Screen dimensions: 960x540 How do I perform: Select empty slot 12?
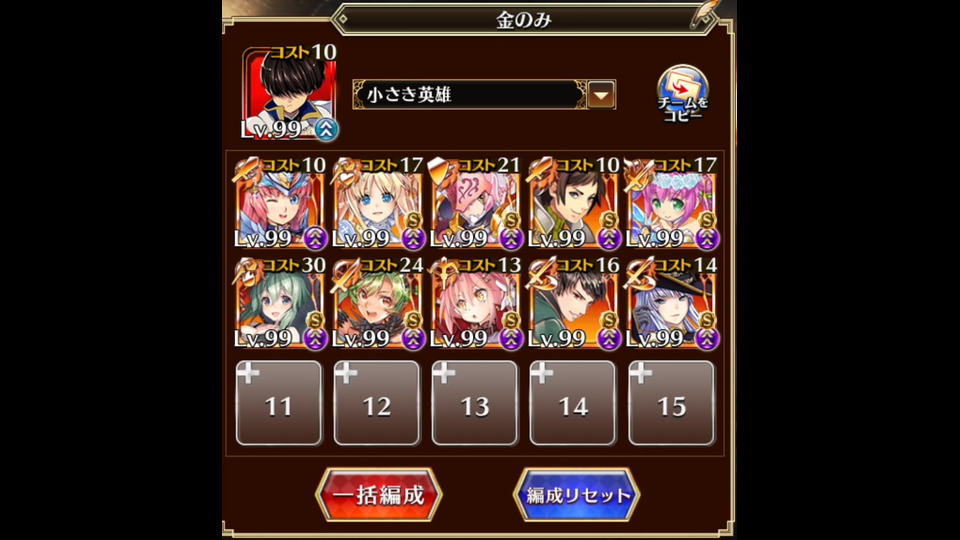[377, 402]
